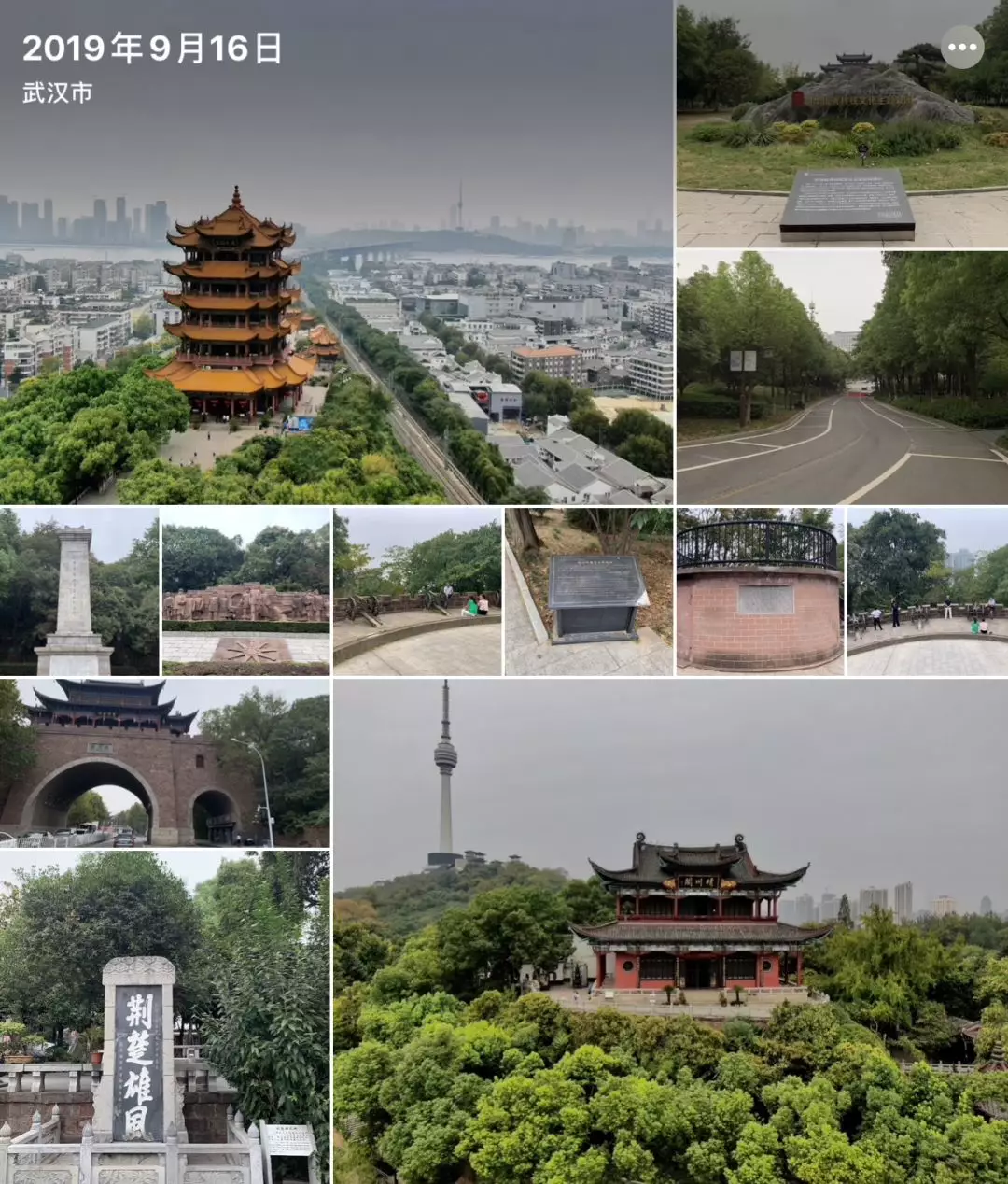The height and width of the screenshot is (1184, 1008).
Task: Open the three-dot more options button
Action: tap(961, 47)
